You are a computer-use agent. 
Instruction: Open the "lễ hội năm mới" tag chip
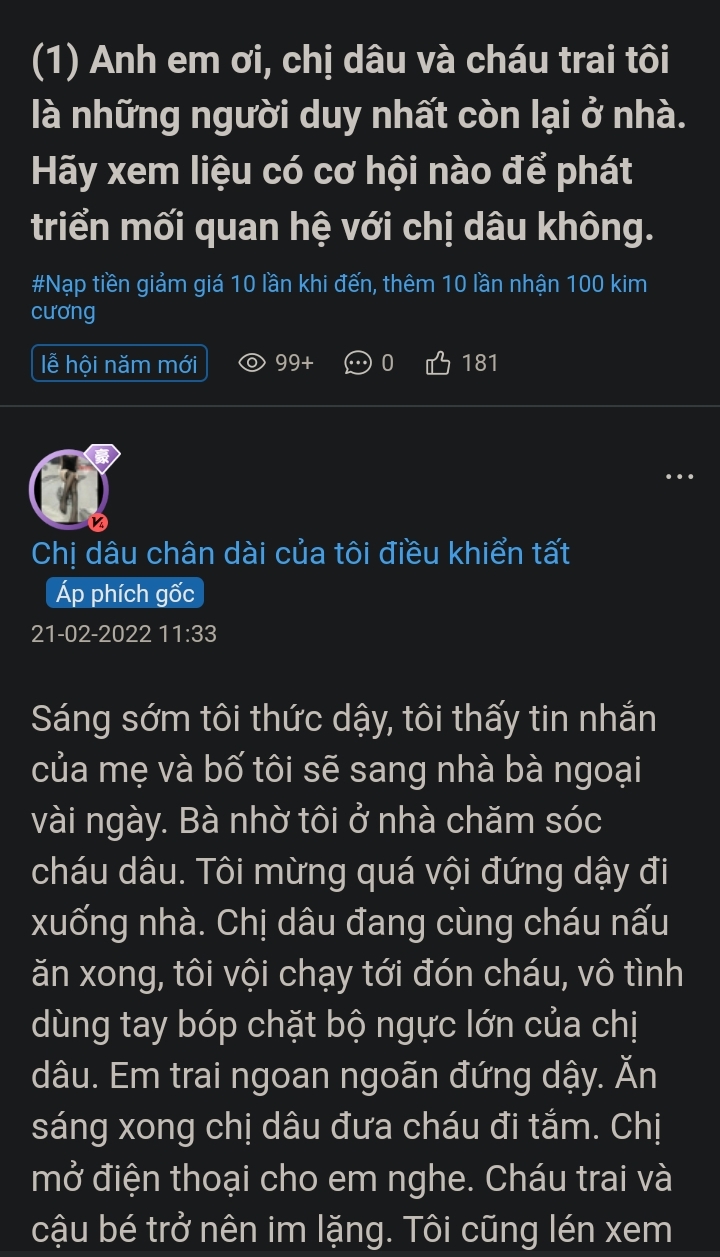click(x=119, y=364)
